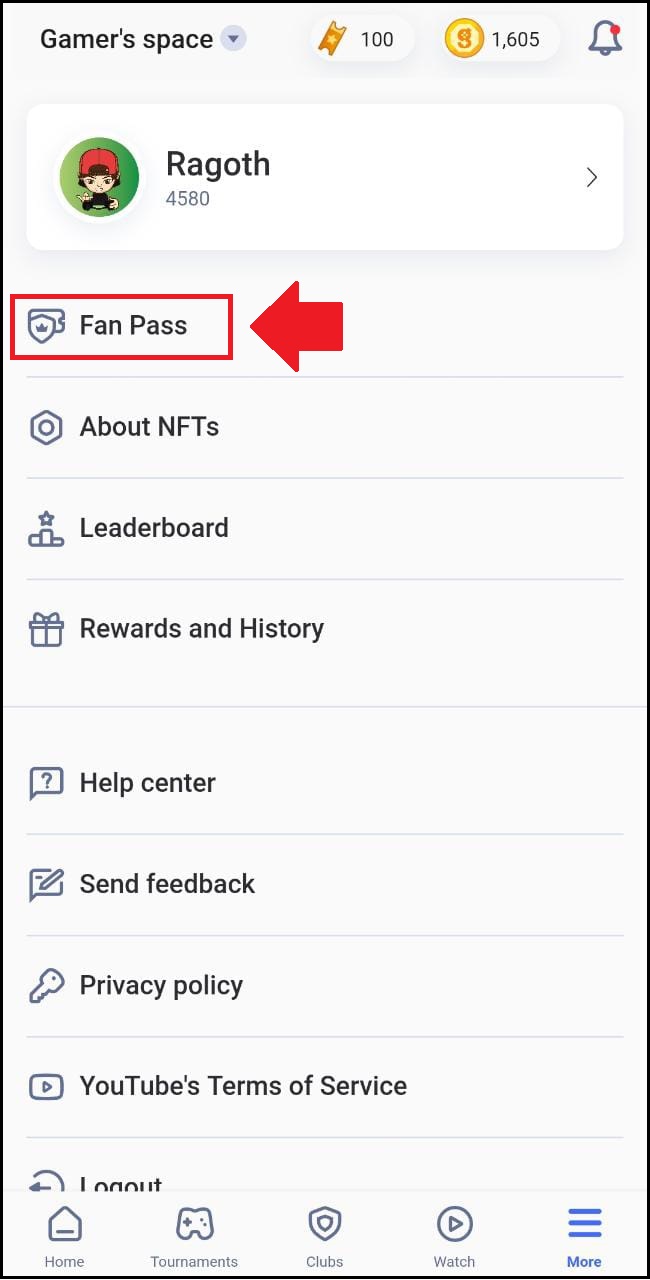Open the notifications bell
Screen dimensions: 650x1280
tap(604, 39)
